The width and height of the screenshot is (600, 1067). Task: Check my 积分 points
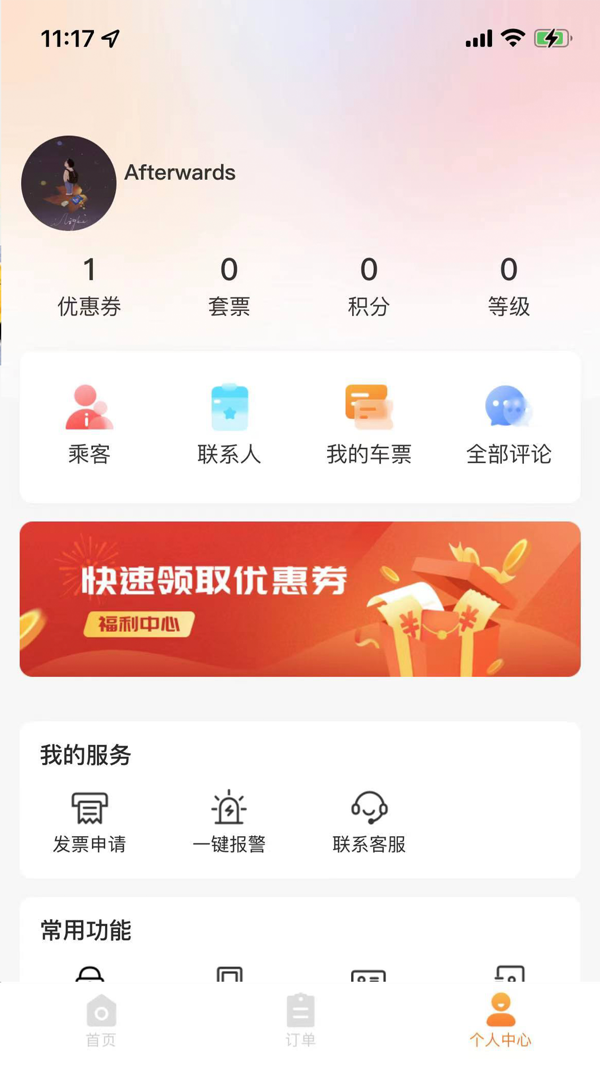tap(369, 286)
